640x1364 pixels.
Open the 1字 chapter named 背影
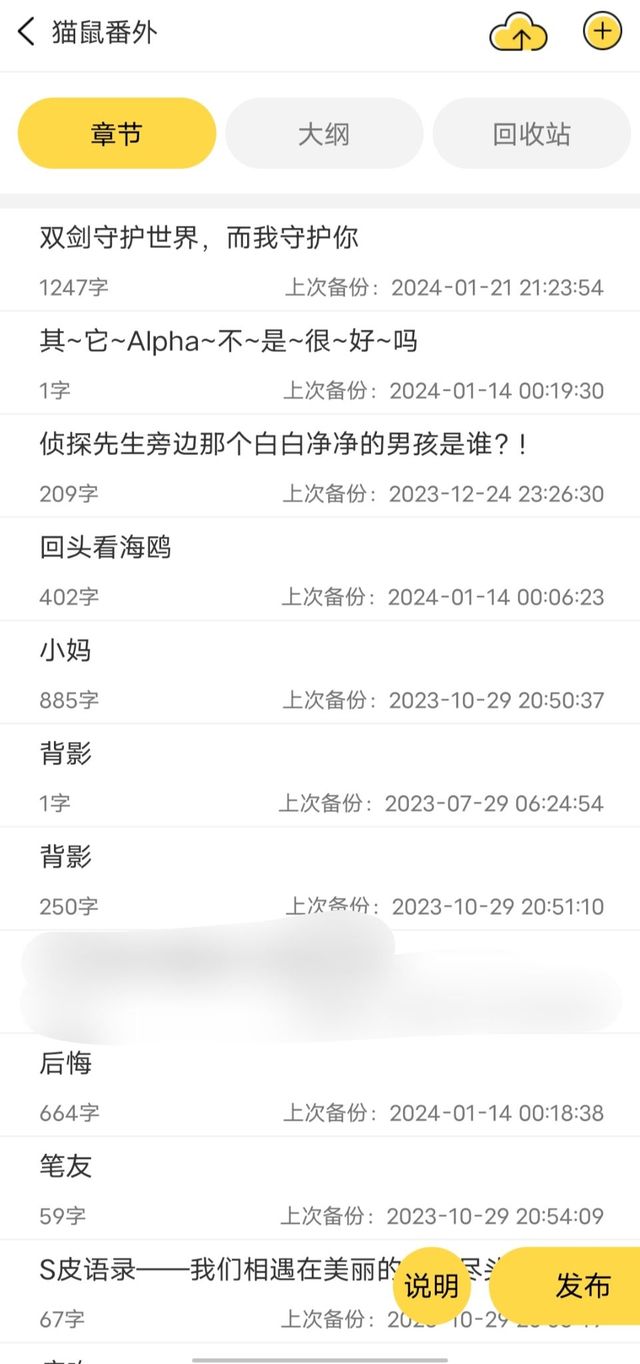[320, 775]
